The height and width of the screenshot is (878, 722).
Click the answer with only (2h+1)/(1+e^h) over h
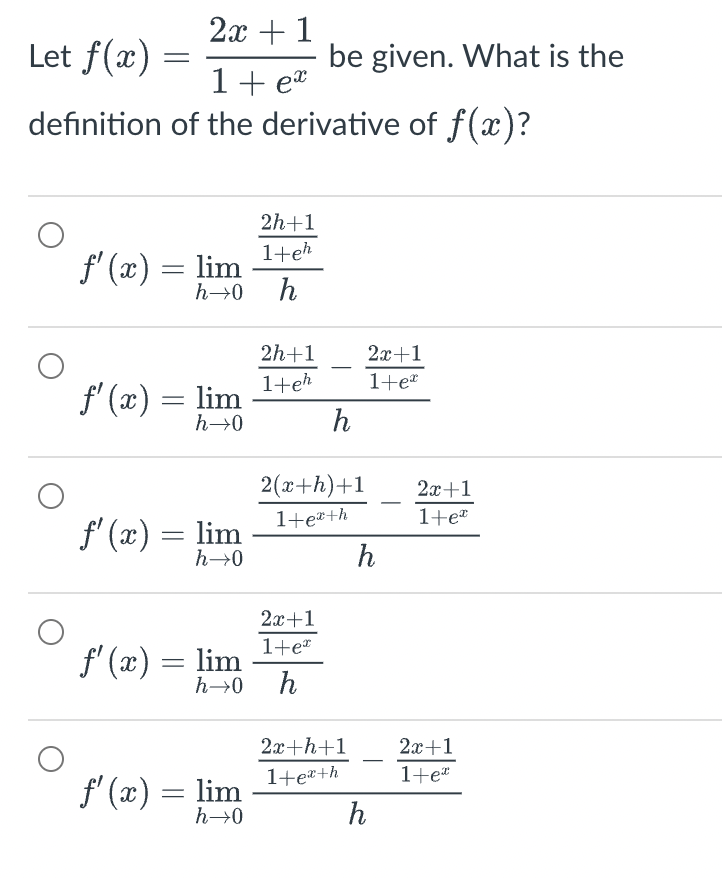click(200, 255)
